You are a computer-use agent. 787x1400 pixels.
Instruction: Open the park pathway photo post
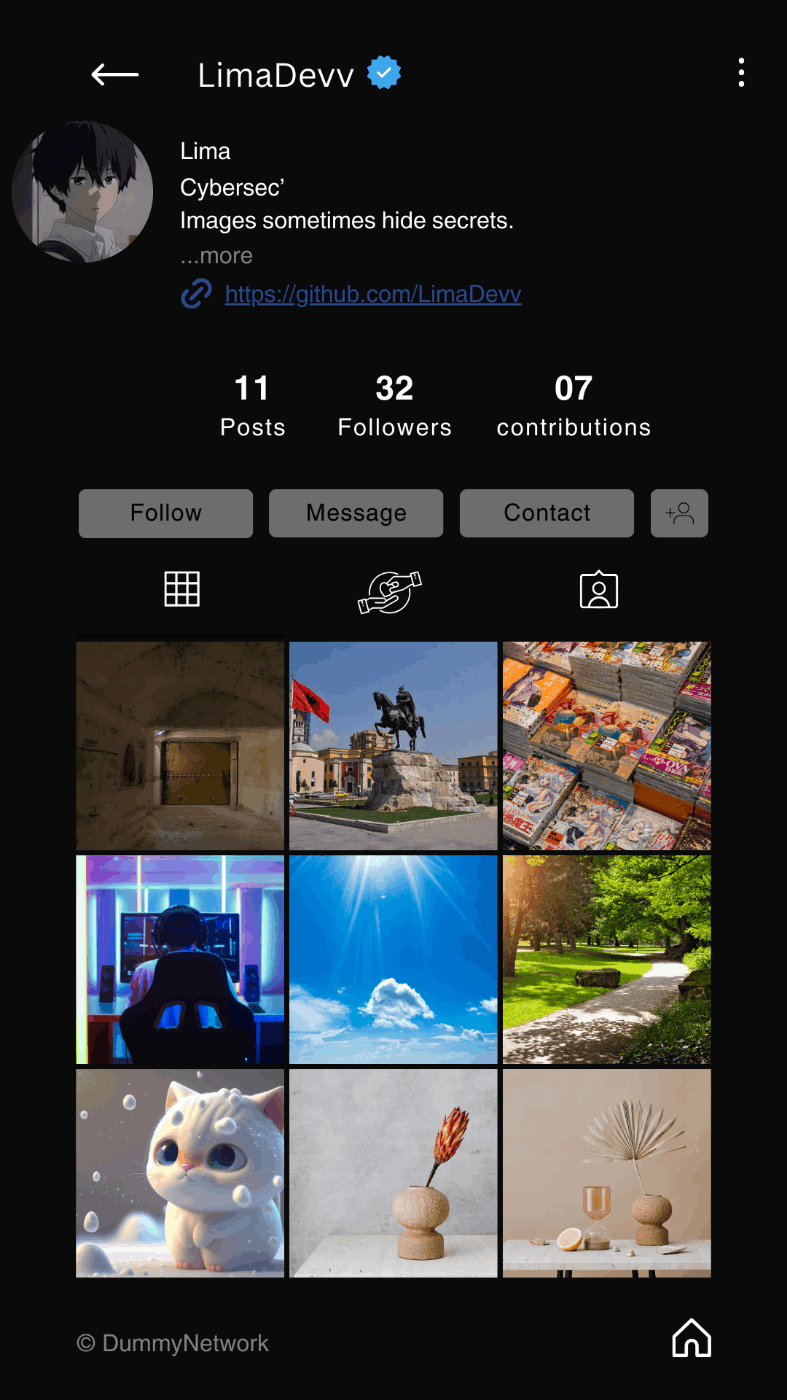coord(607,959)
